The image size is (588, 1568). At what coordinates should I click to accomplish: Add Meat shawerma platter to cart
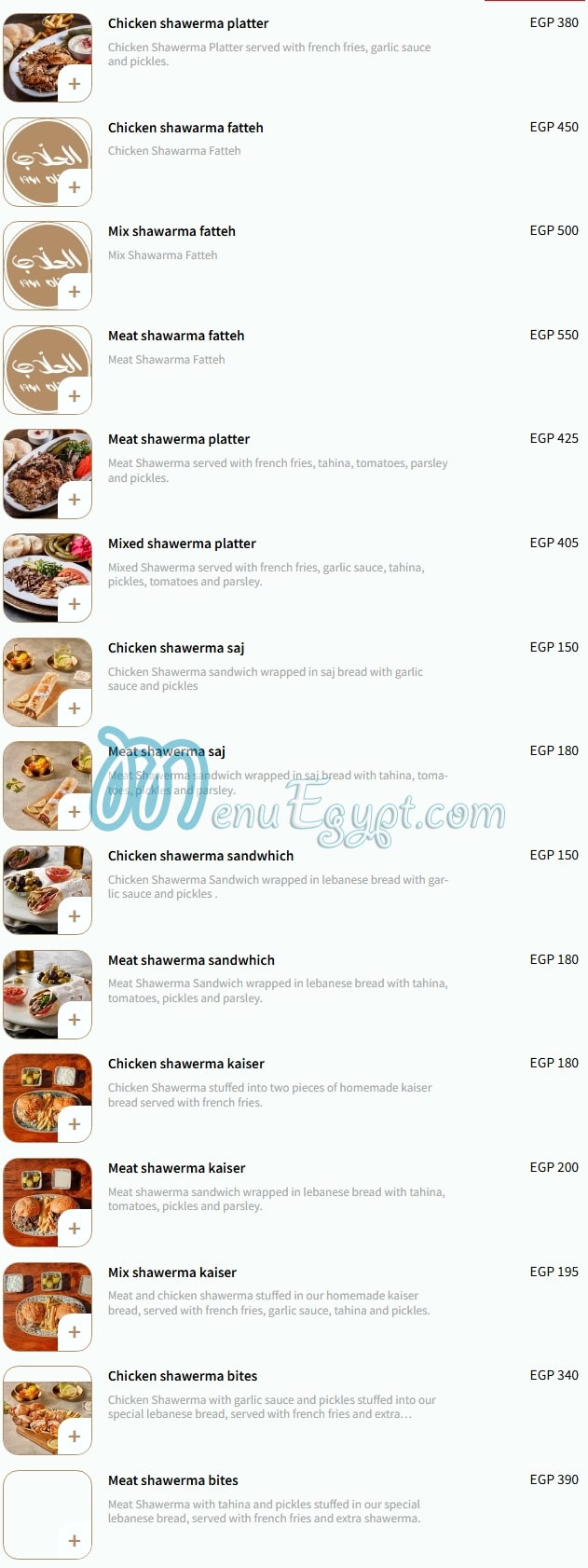tap(75, 500)
